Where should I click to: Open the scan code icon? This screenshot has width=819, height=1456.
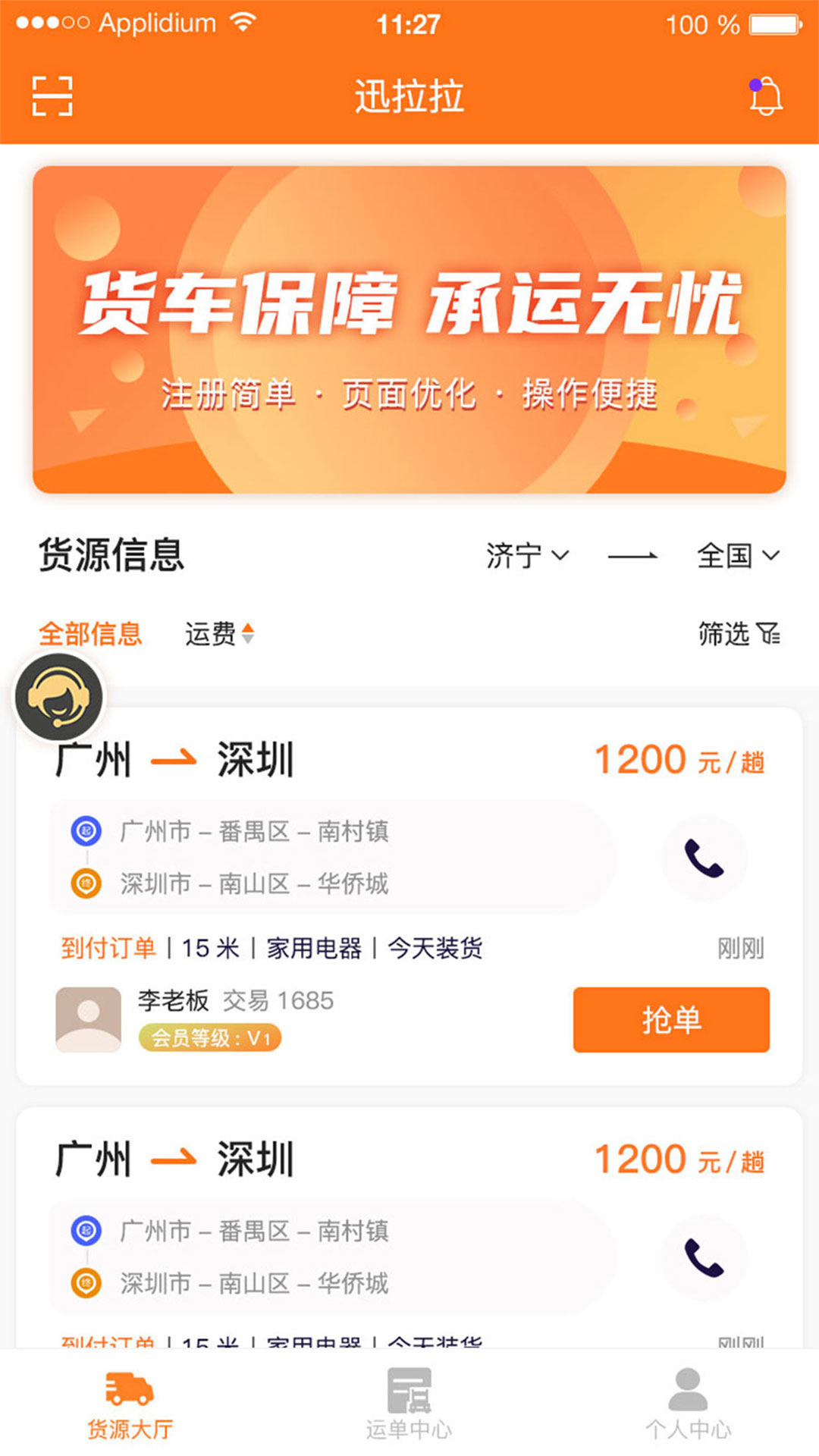point(52,96)
